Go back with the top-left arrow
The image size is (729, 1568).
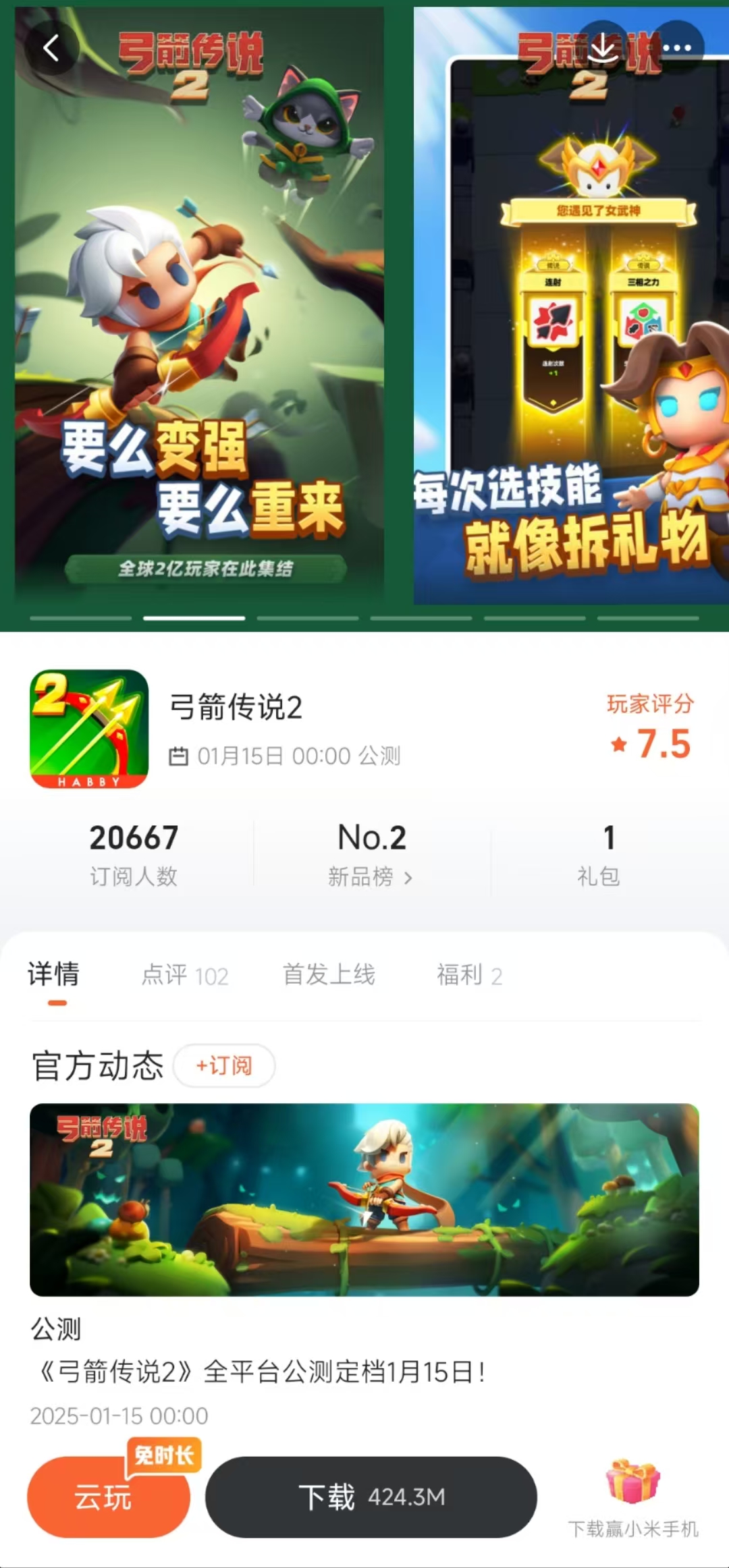[x=51, y=48]
